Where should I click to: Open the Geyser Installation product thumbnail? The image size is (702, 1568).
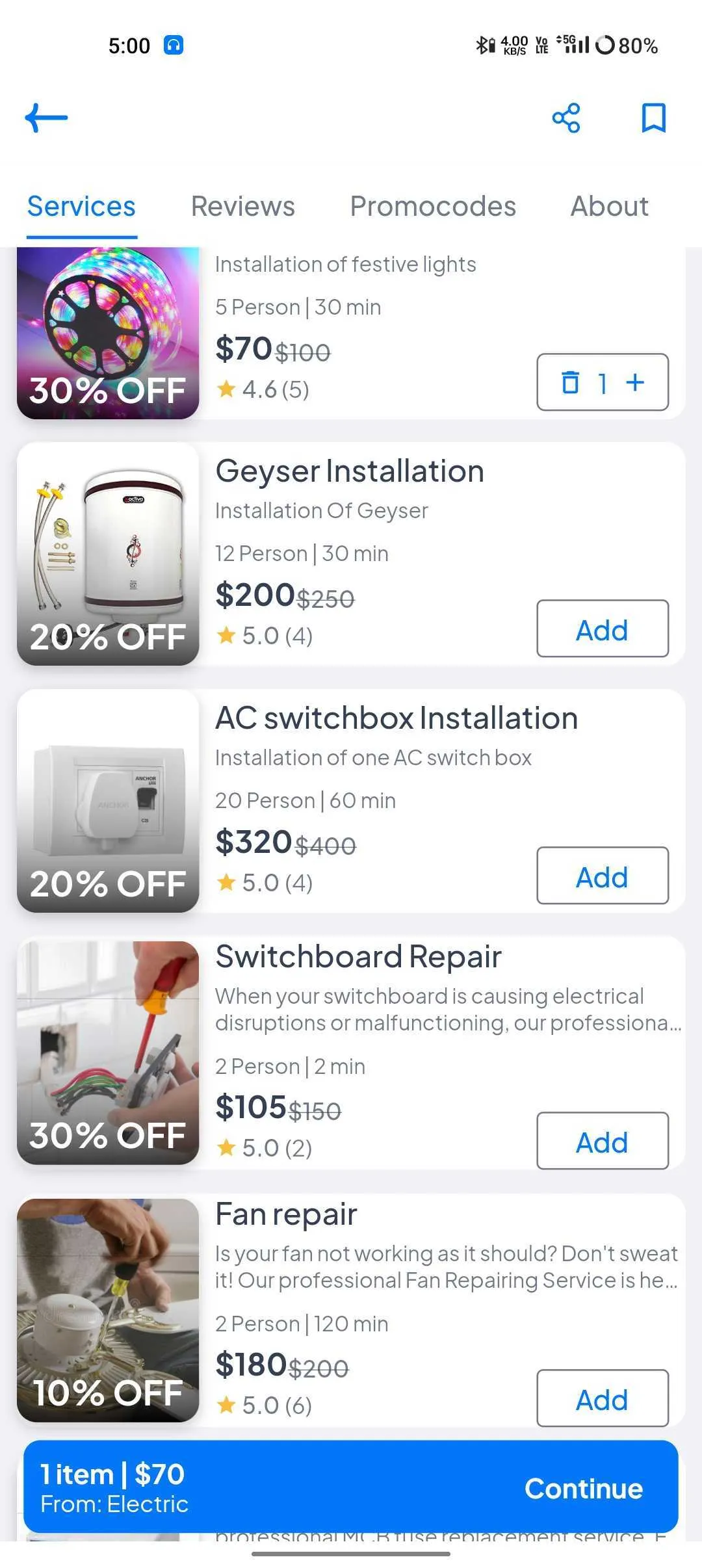tap(107, 556)
